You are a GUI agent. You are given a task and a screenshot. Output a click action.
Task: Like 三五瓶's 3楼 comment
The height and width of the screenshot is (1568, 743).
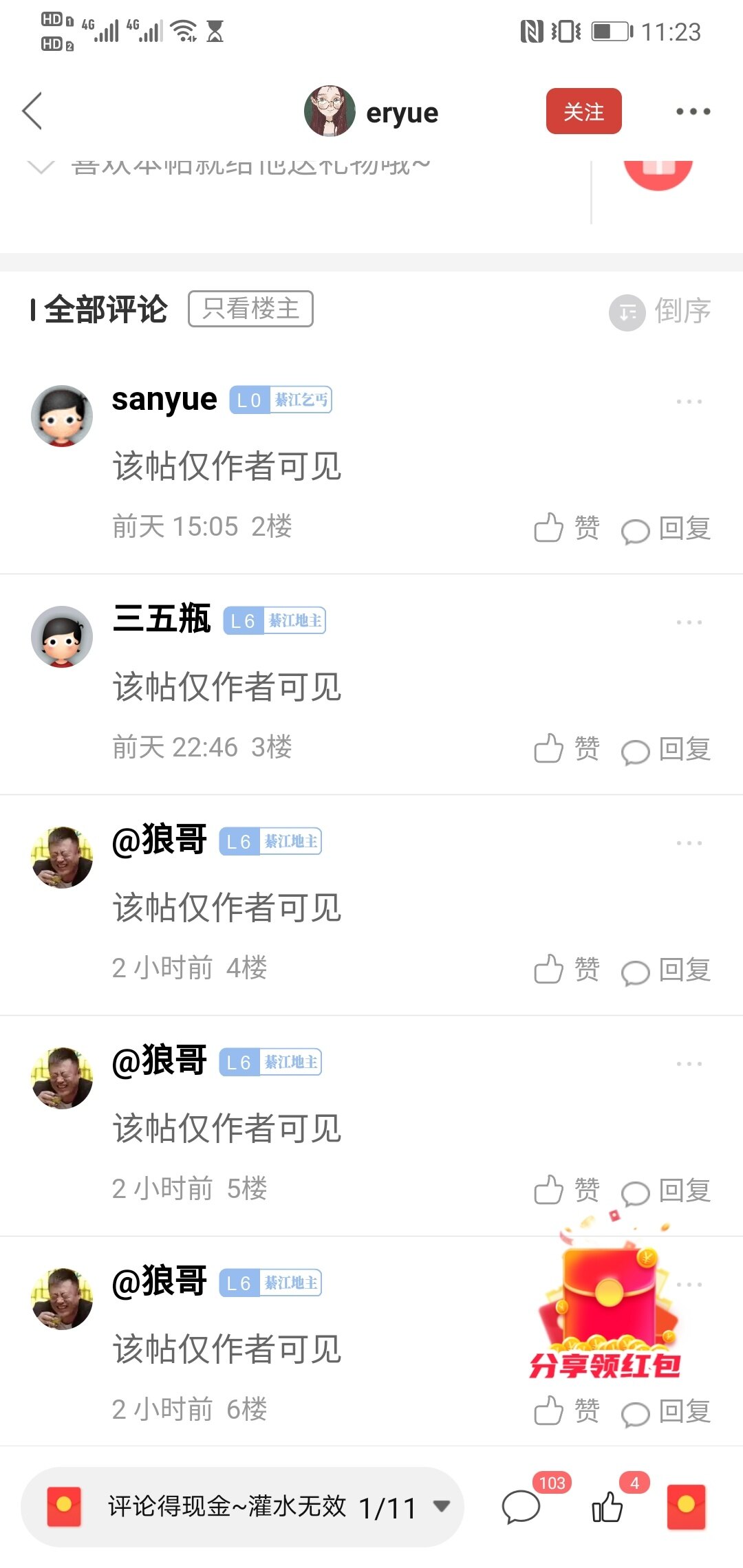click(567, 749)
